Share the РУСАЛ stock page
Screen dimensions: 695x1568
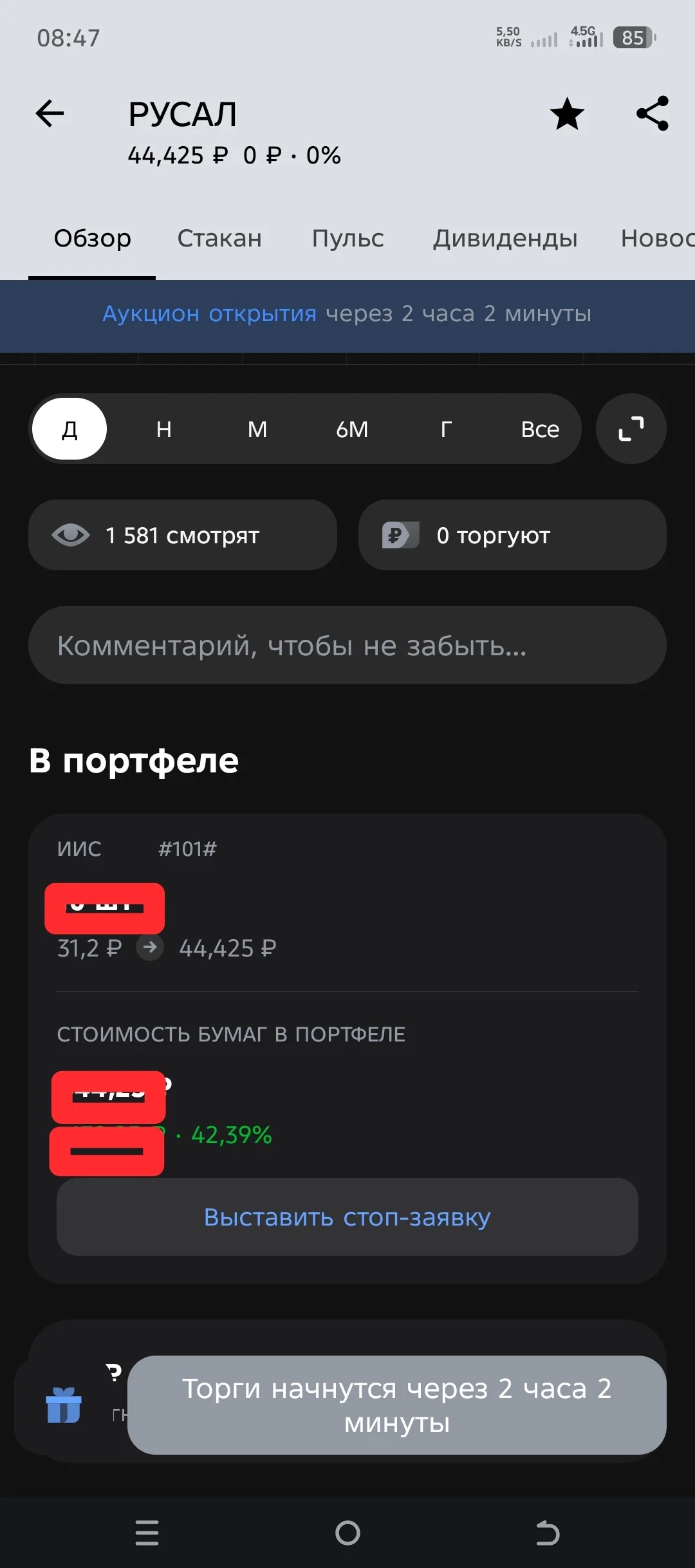click(x=653, y=114)
